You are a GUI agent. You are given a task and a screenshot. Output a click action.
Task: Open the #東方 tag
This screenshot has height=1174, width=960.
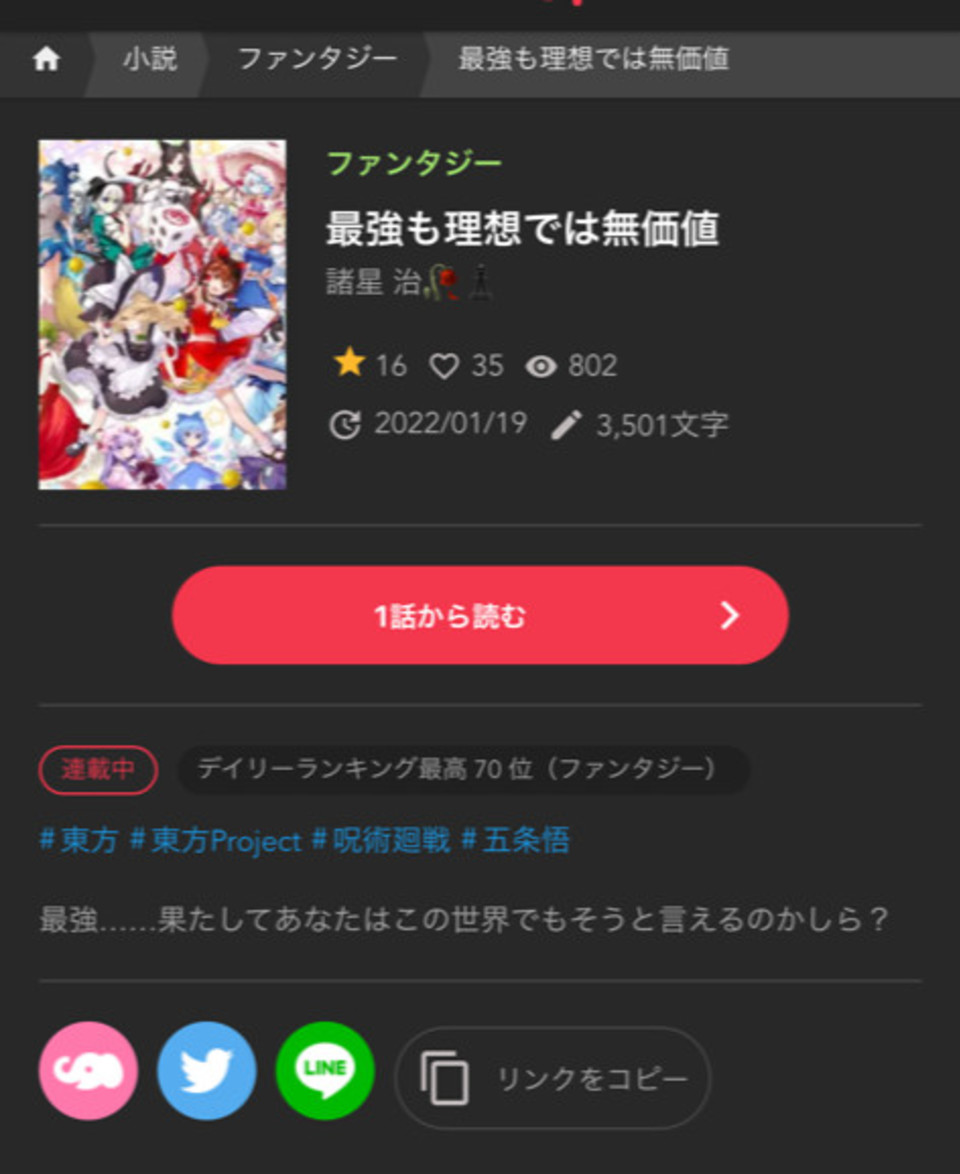(x=79, y=840)
